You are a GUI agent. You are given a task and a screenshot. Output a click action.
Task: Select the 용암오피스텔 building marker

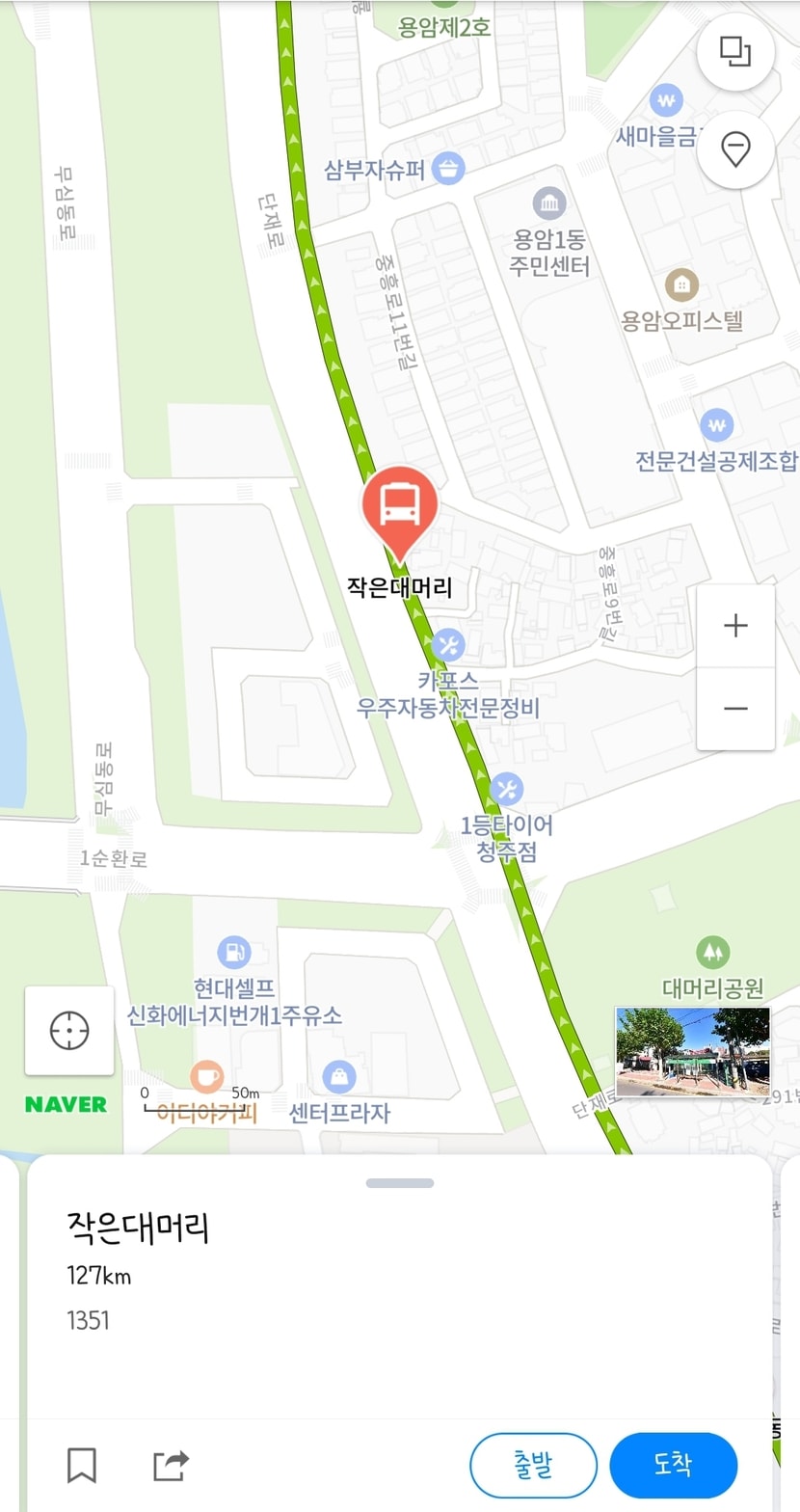[682, 284]
